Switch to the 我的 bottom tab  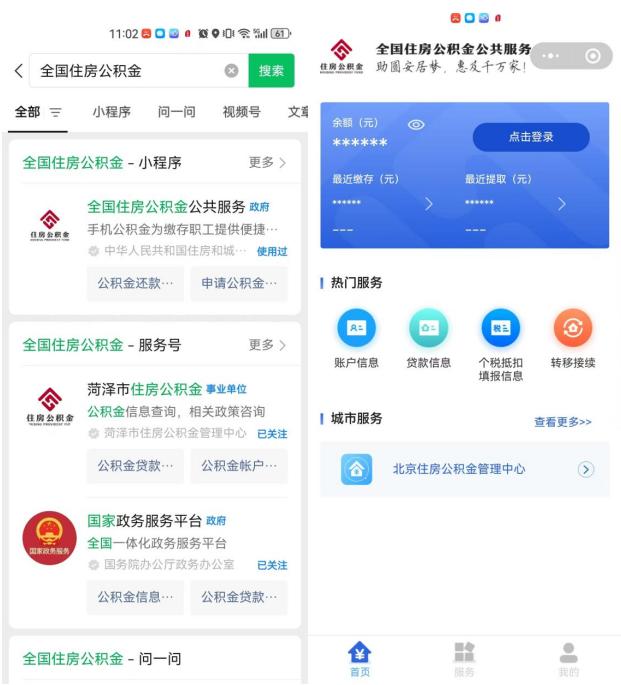coord(568,659)
